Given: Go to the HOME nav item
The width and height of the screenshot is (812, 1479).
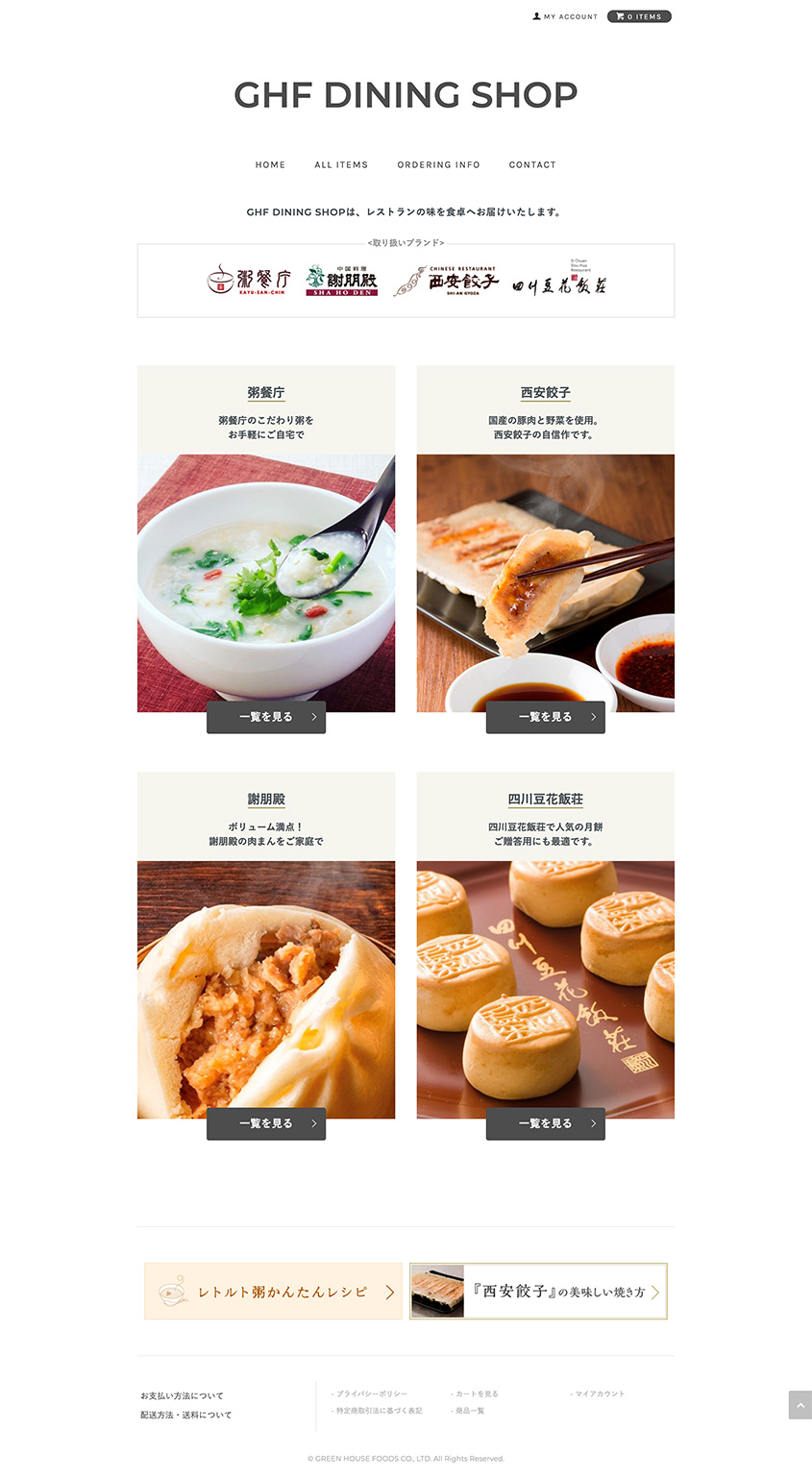Looking at the screenshot, I should coord(270,165).
